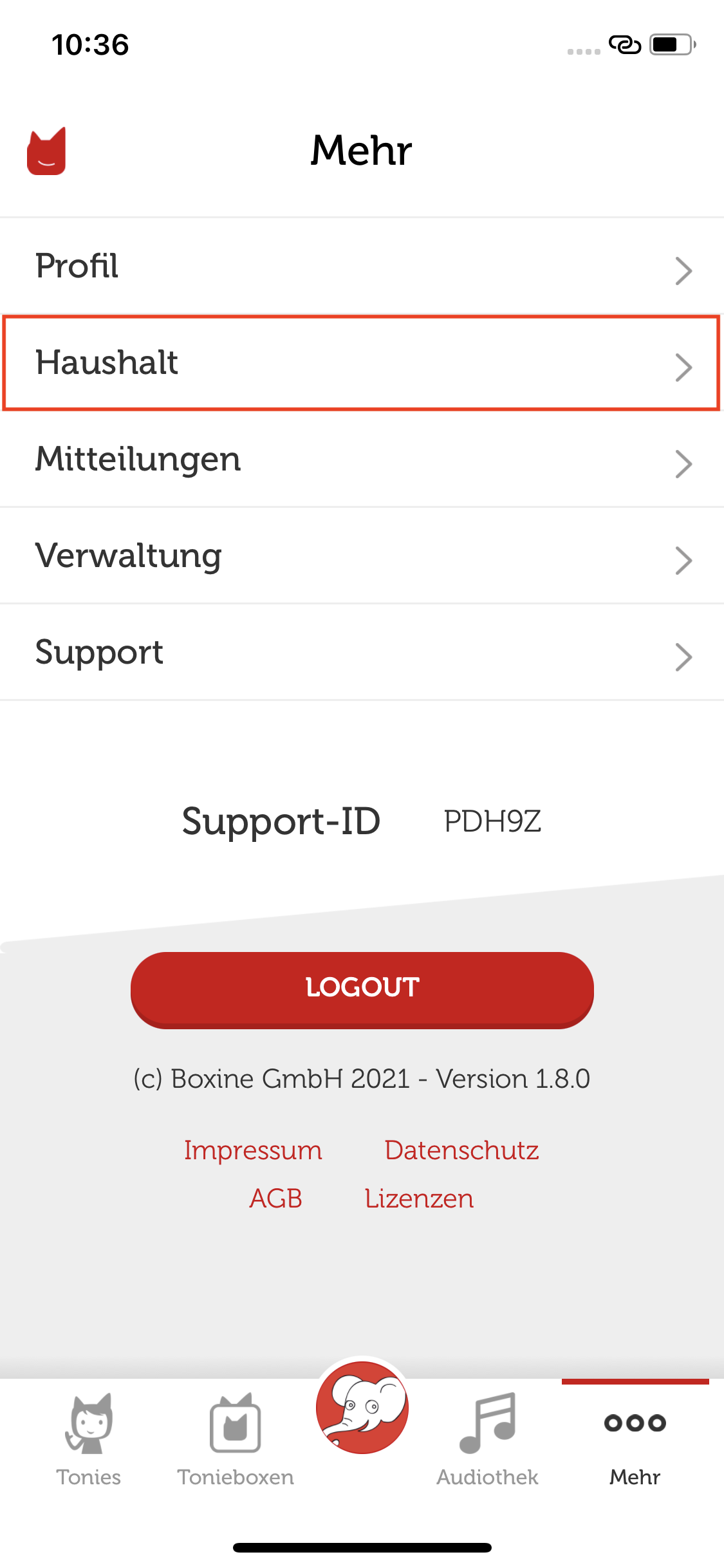
Task: Show the Lizenzen link
Action: (x=419, y=1199)
